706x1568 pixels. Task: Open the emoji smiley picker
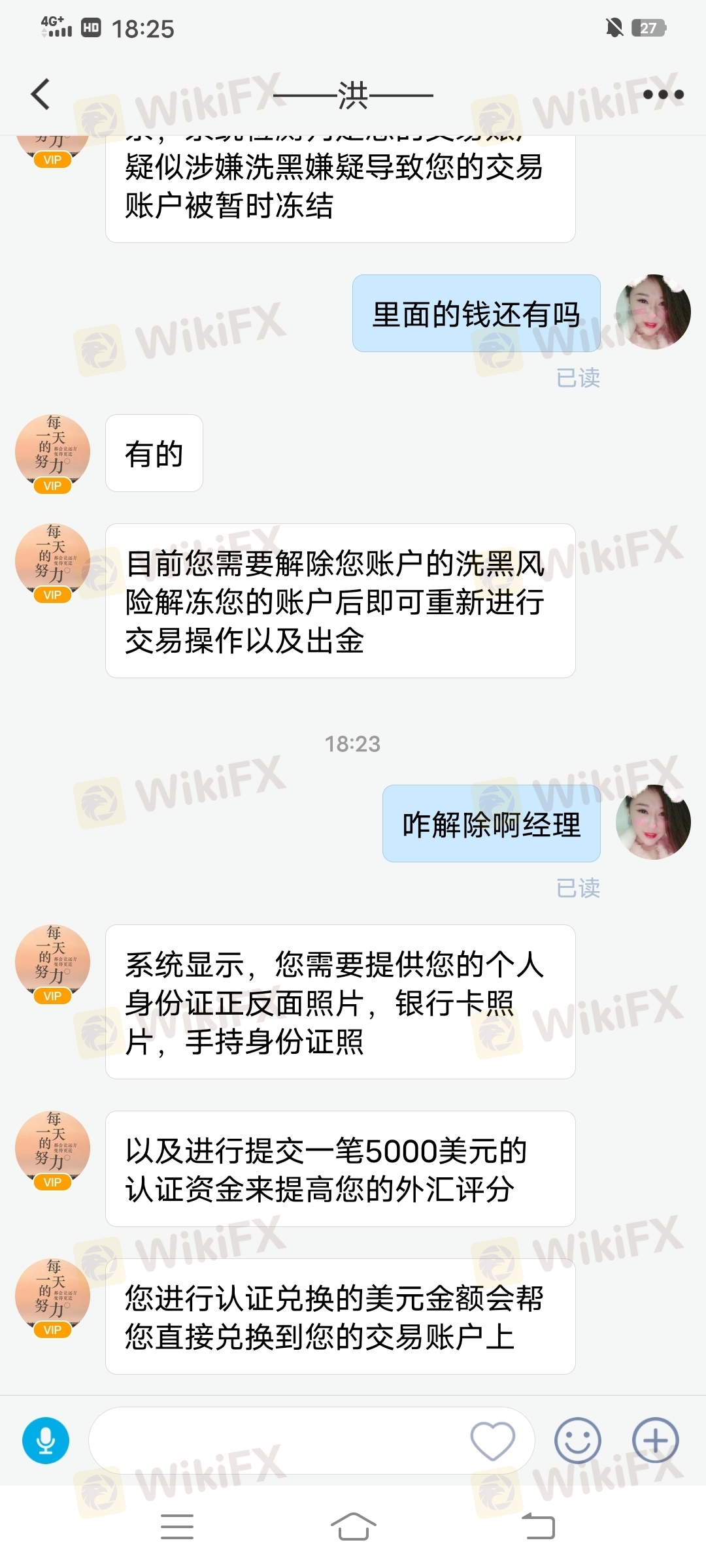577,1440
